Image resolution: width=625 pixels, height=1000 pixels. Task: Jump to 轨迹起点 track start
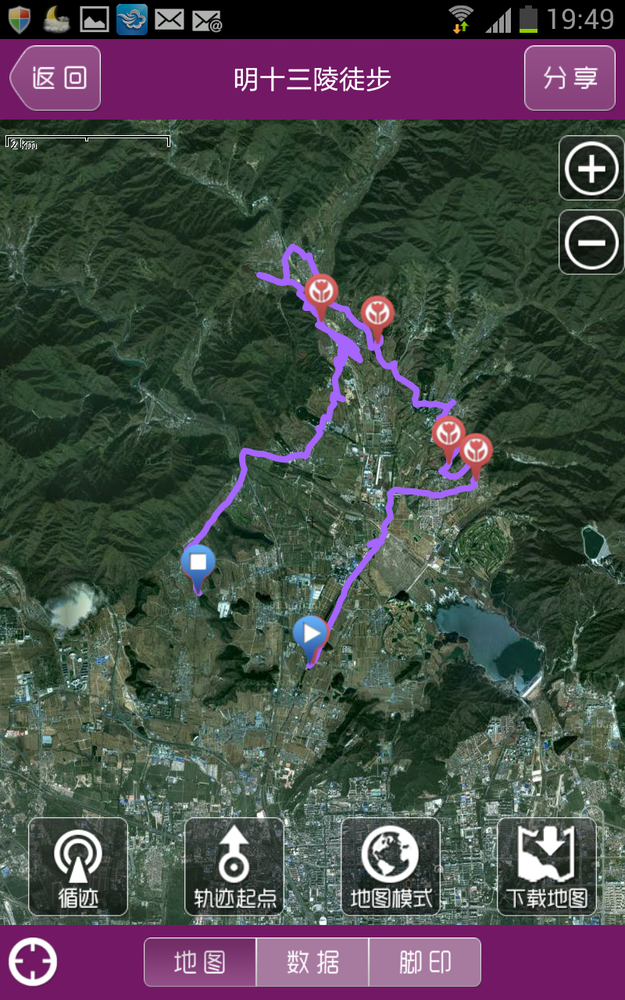[234, 866]
